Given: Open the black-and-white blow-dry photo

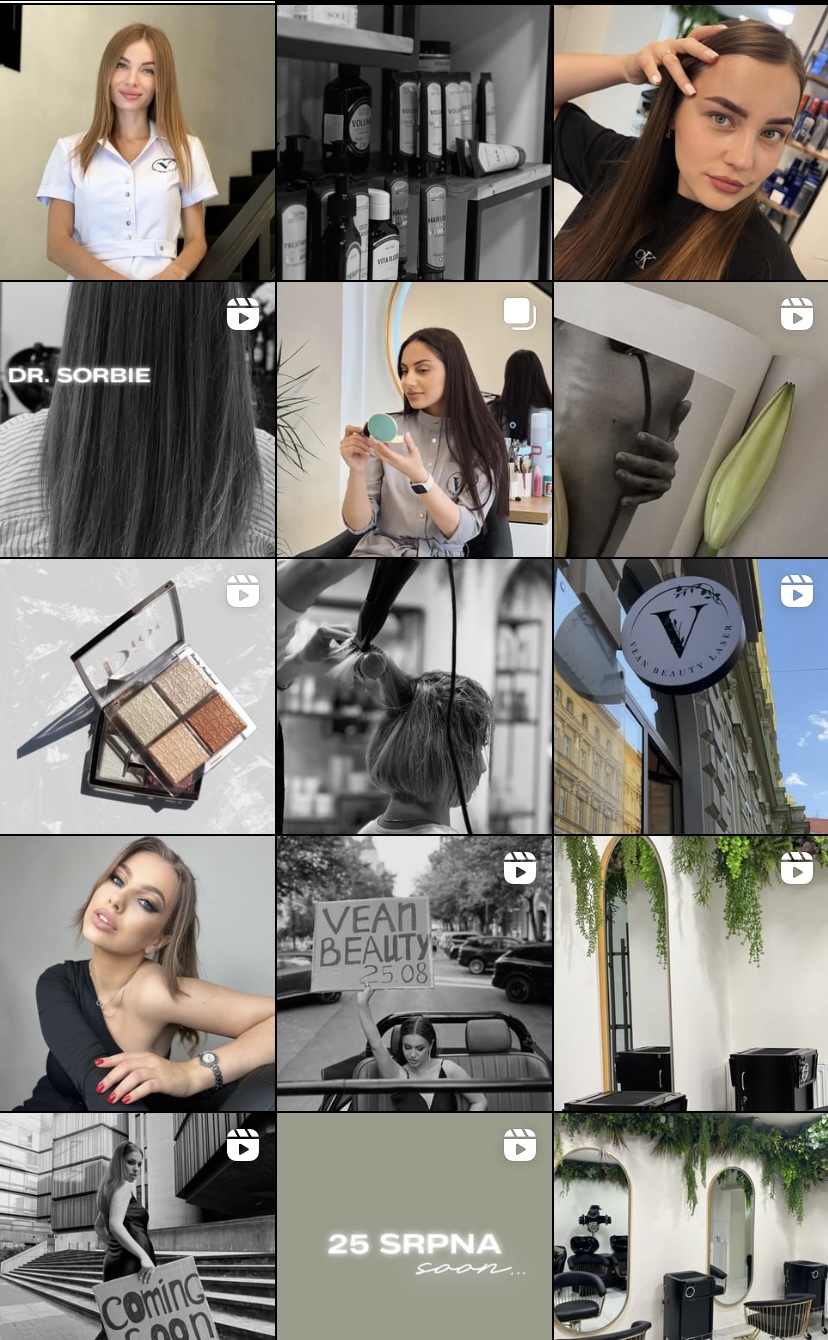Looking at the screenshot, I should [x=414, y=696].
